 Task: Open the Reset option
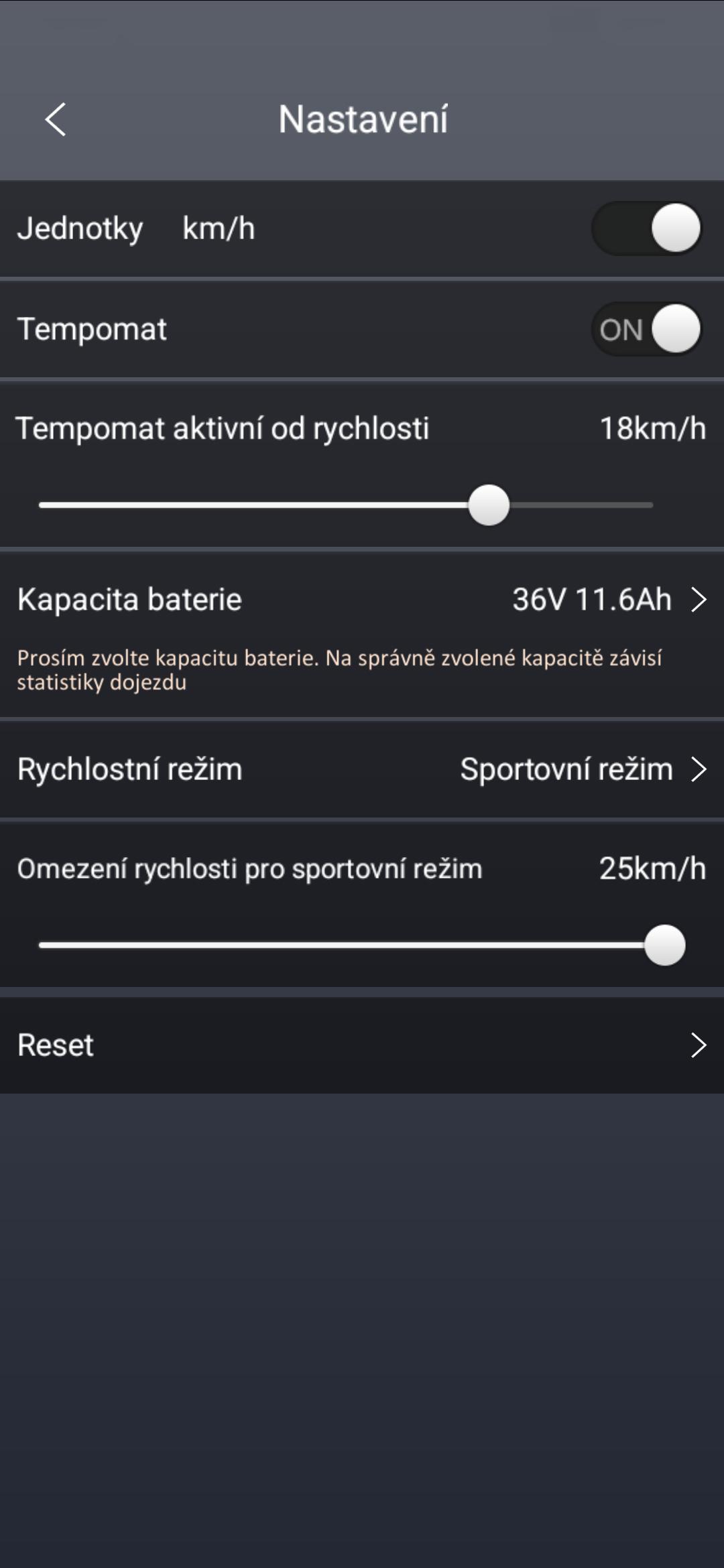[x=362, y=1045]
